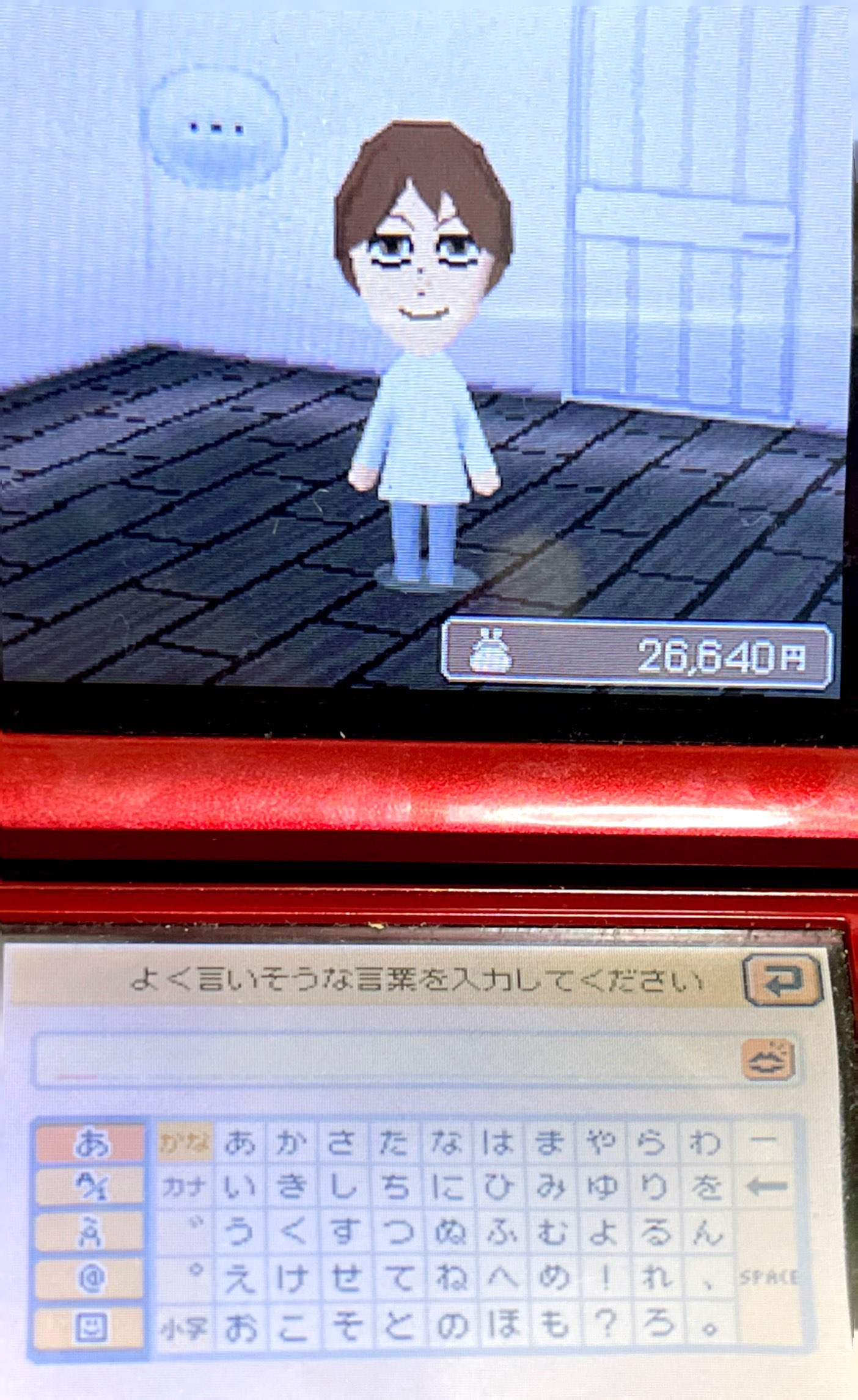
Task: Type the ん key
Action: point(706,1233)
